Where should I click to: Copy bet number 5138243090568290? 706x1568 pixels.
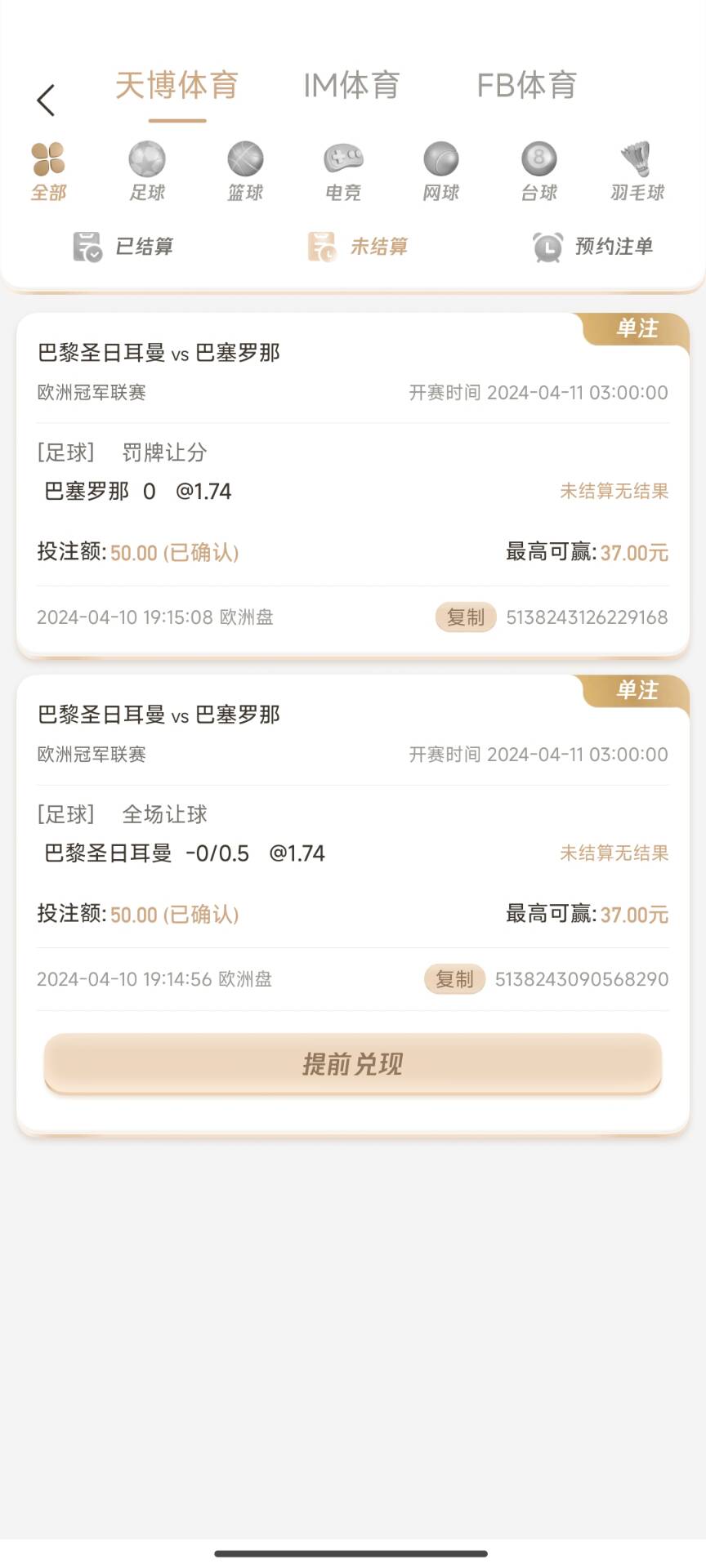pyautogui.click(x=454, y=979)
